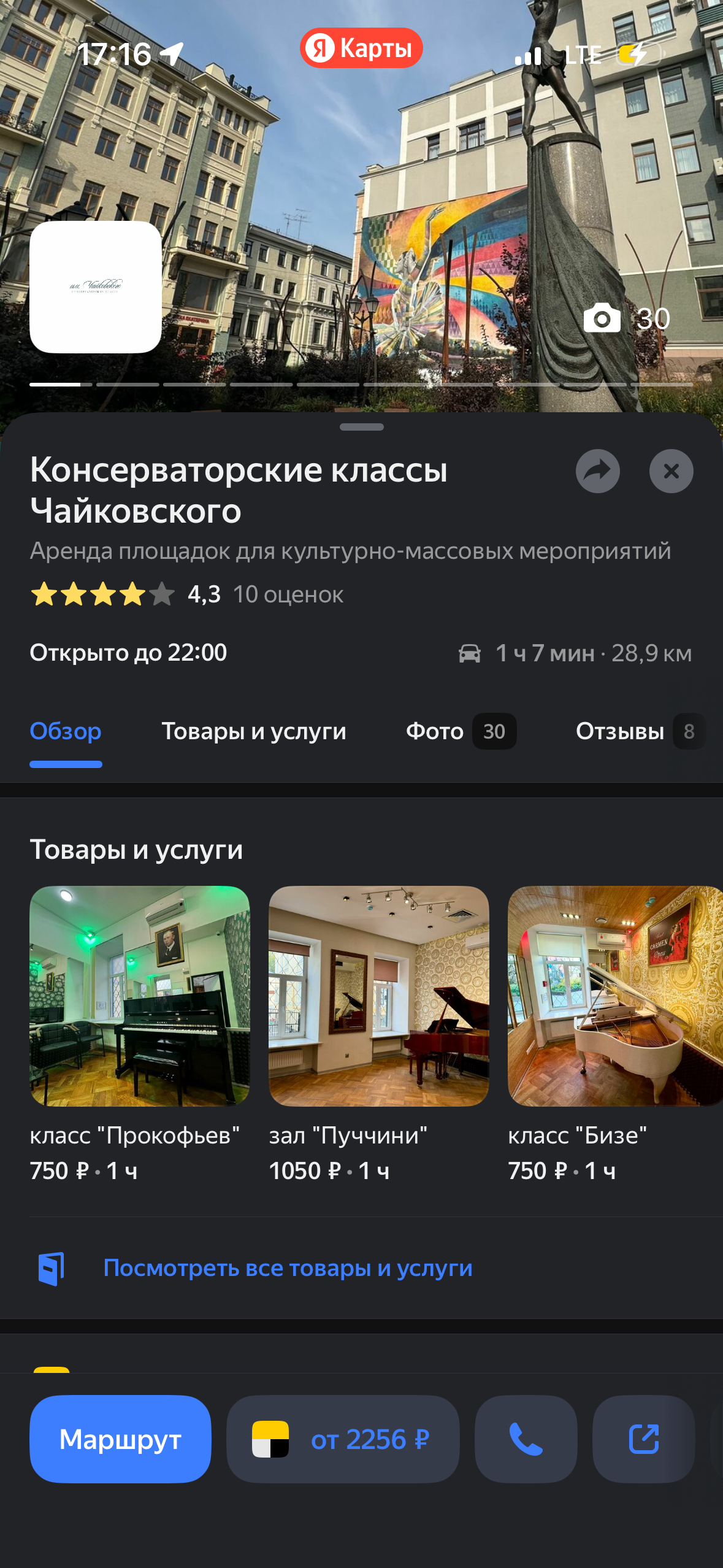This screenshot has width=723, height=1568.
Task: Order a taxi от 2256 ₽
Action: click(342, 1439)
